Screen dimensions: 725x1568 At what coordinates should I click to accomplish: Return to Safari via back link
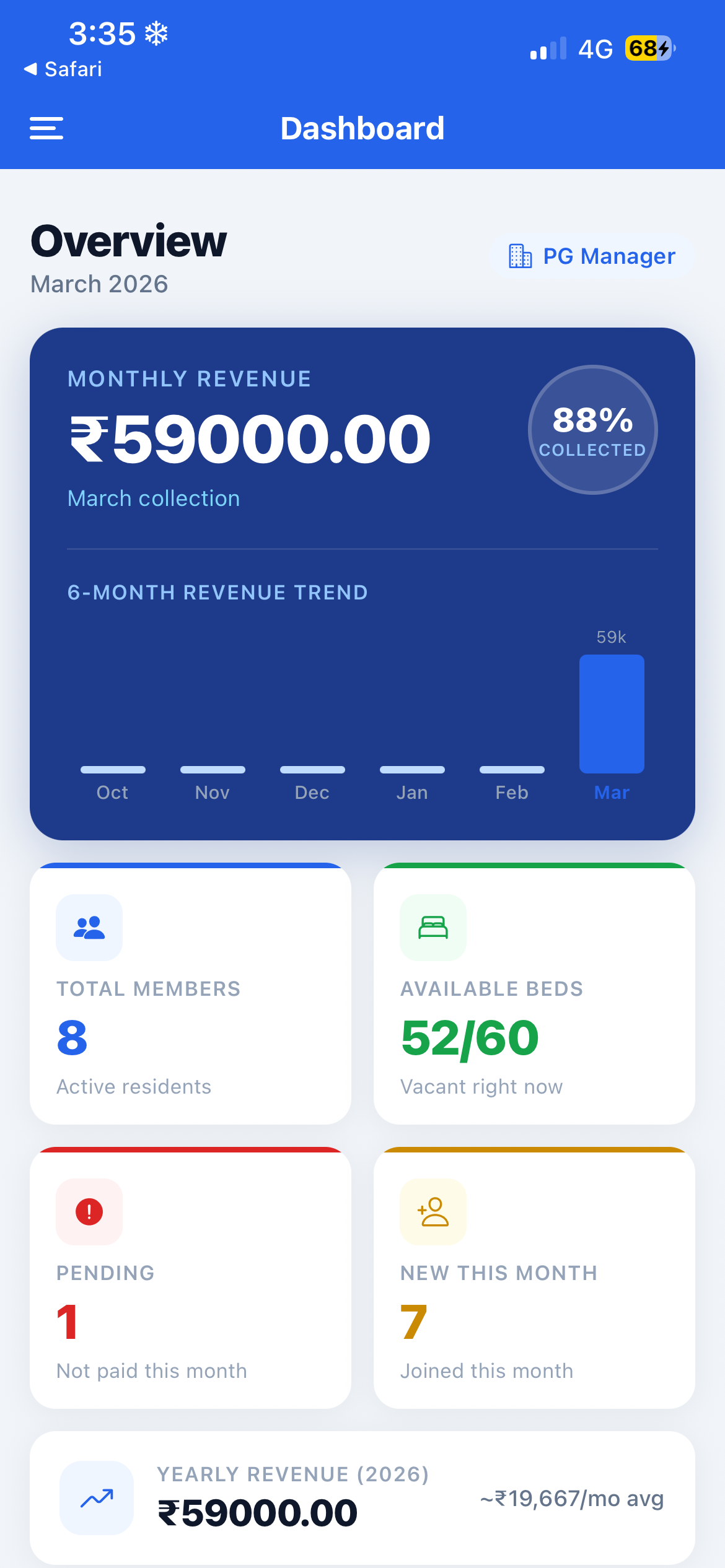click(x=63, y=69)
